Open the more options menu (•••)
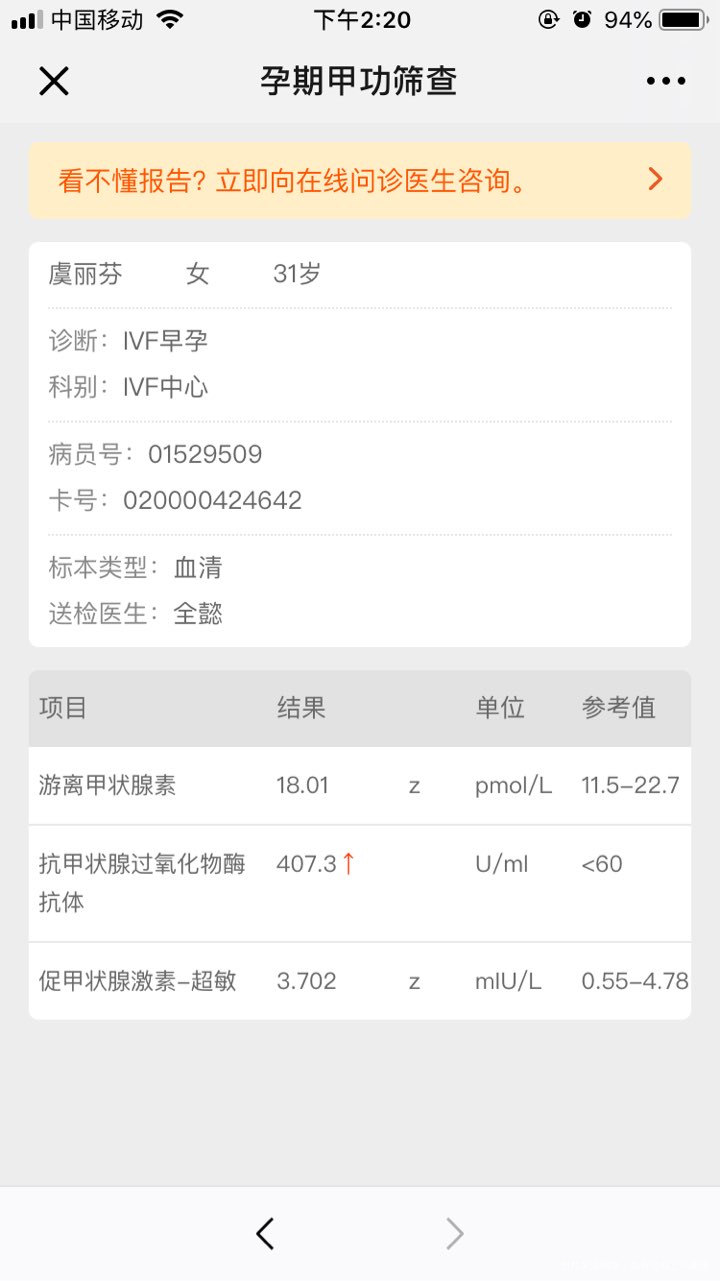The image size is (720, 1281). pyautogui.click(x=666, y=80)
